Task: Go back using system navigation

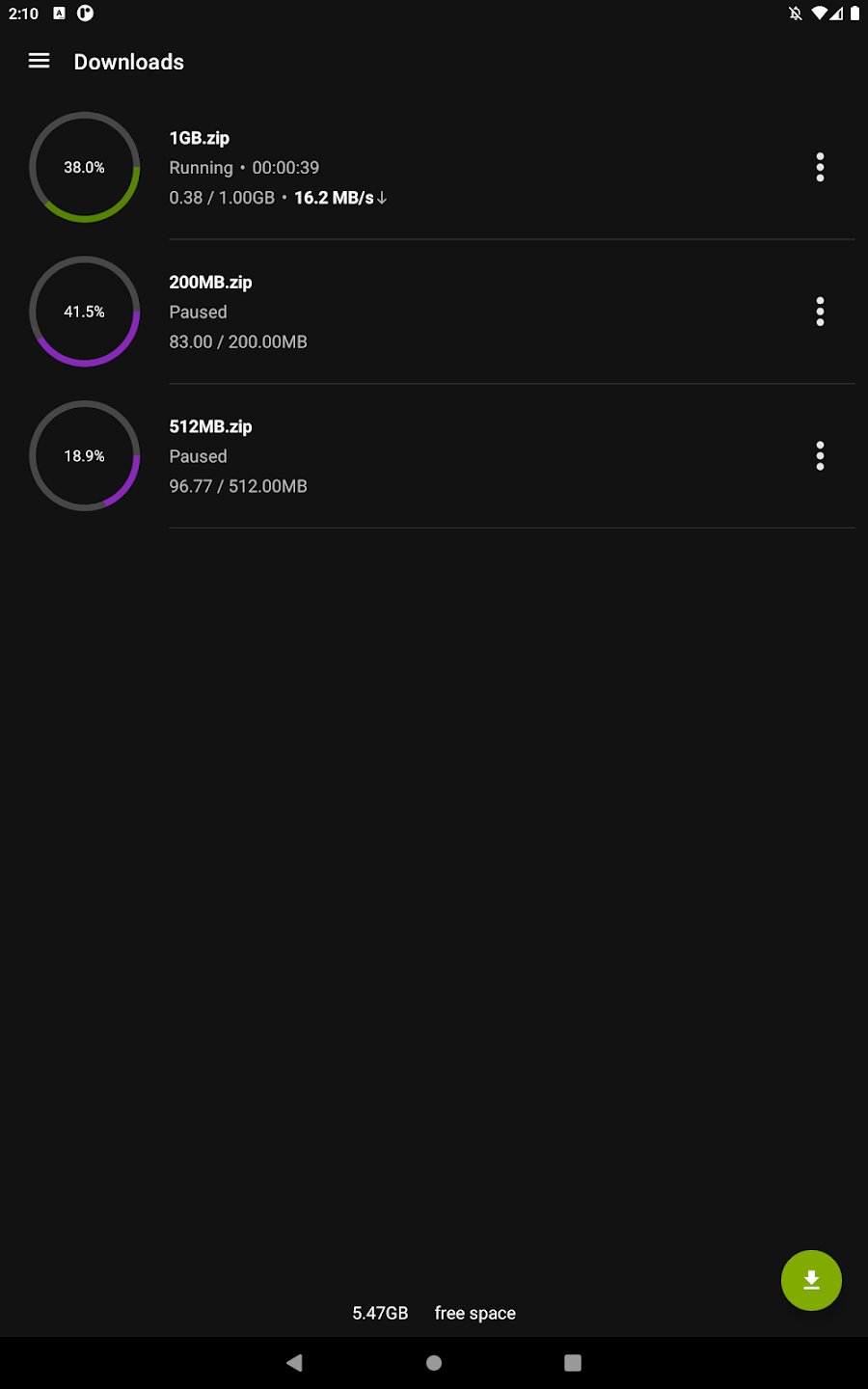Action: [x=294, y=1362]
